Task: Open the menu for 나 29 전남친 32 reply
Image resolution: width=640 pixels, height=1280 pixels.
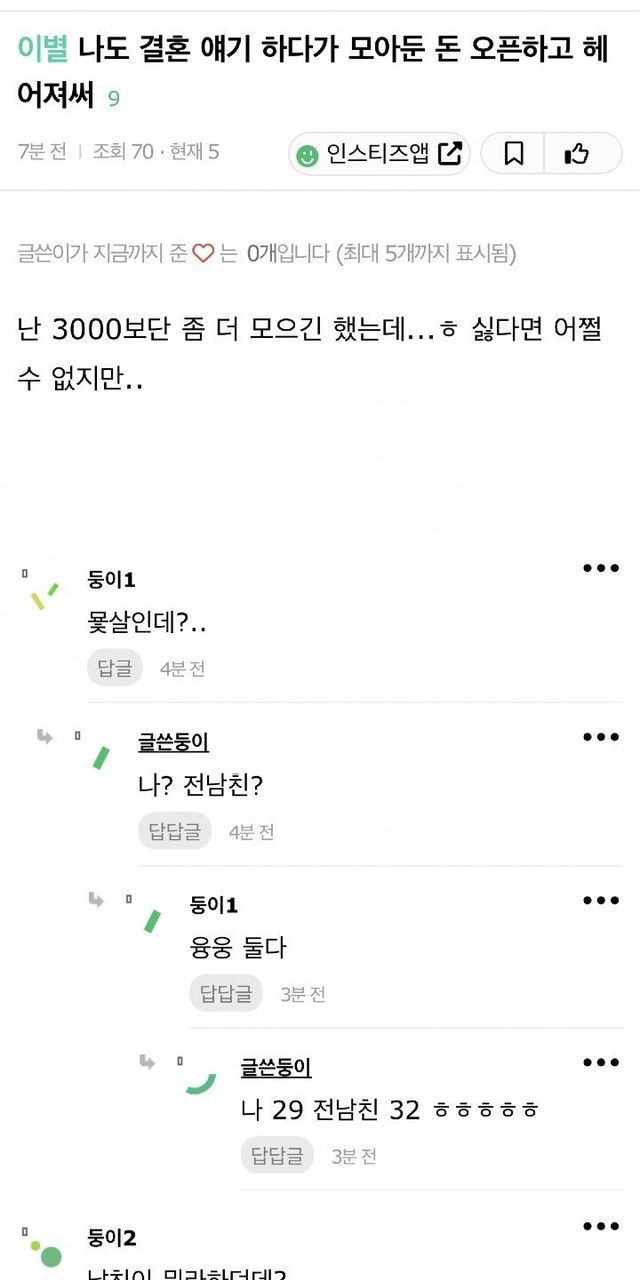Action: coord(601,1062)
